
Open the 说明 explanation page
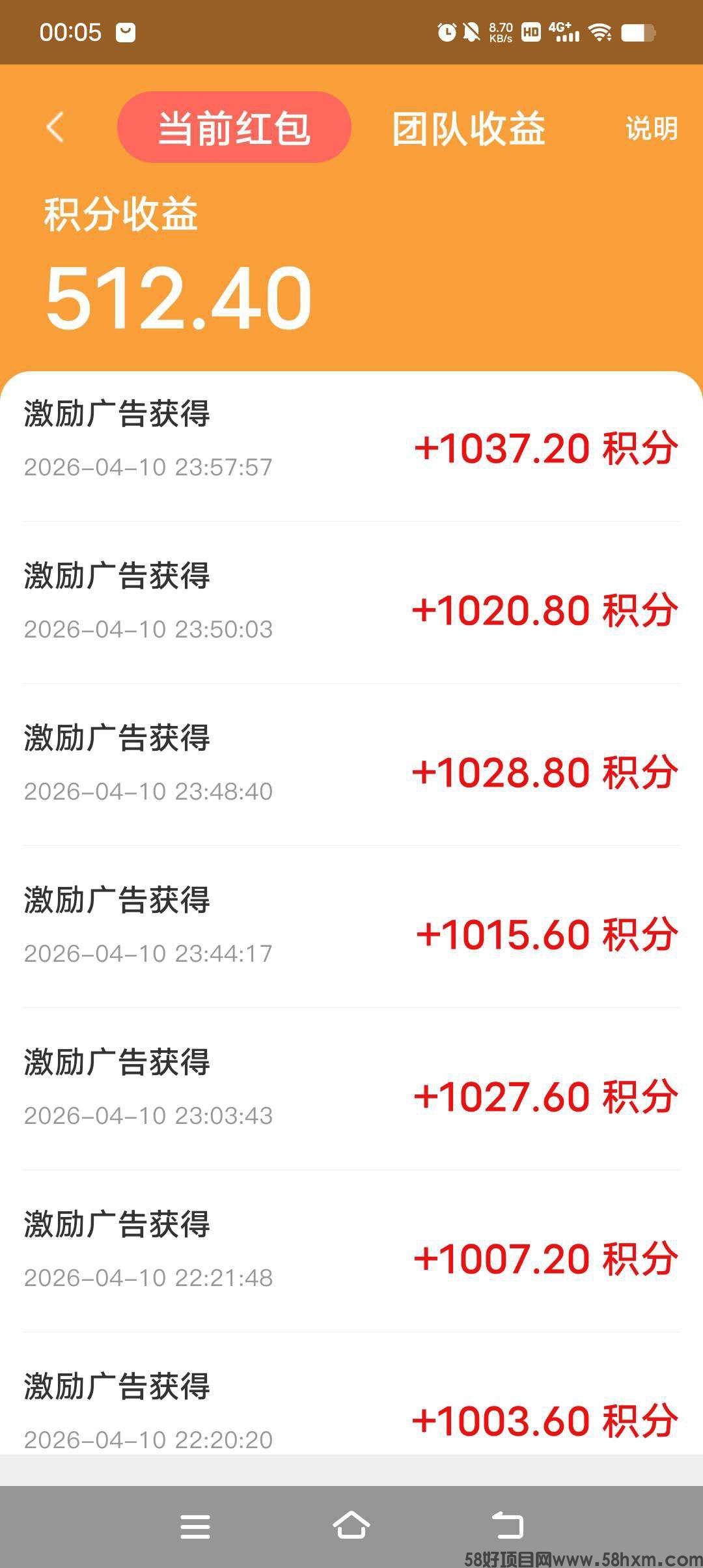coord(651,128)
